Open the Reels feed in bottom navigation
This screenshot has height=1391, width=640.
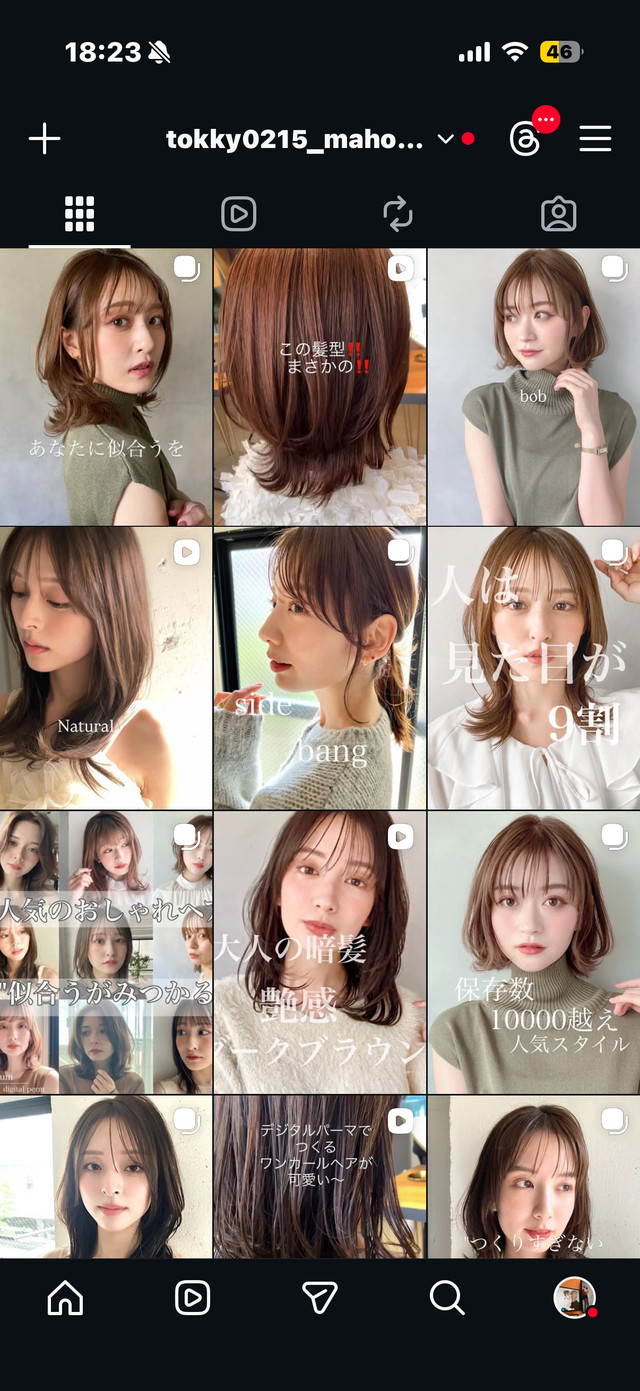pos(192,1297)
